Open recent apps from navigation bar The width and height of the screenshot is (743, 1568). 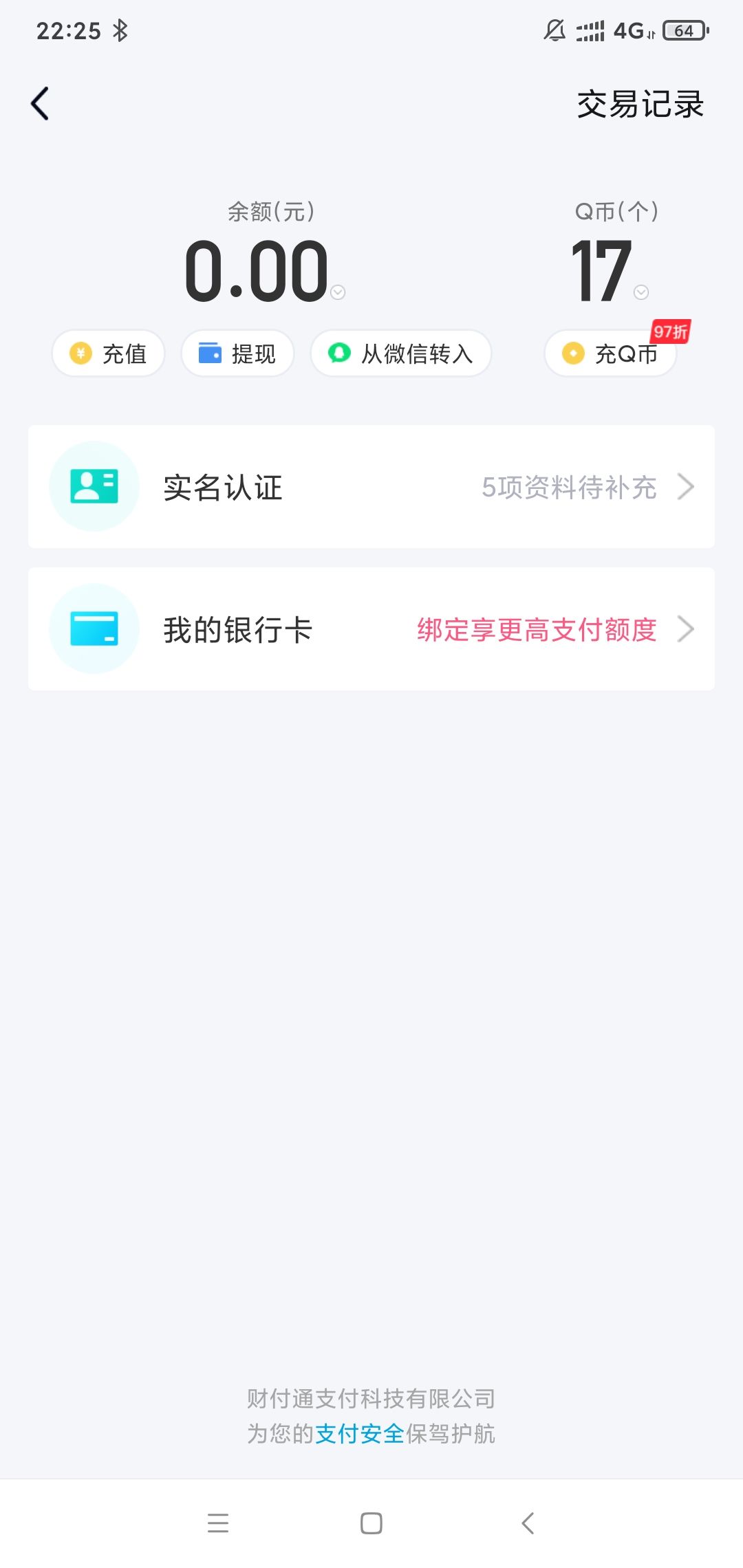(218, 1523)
